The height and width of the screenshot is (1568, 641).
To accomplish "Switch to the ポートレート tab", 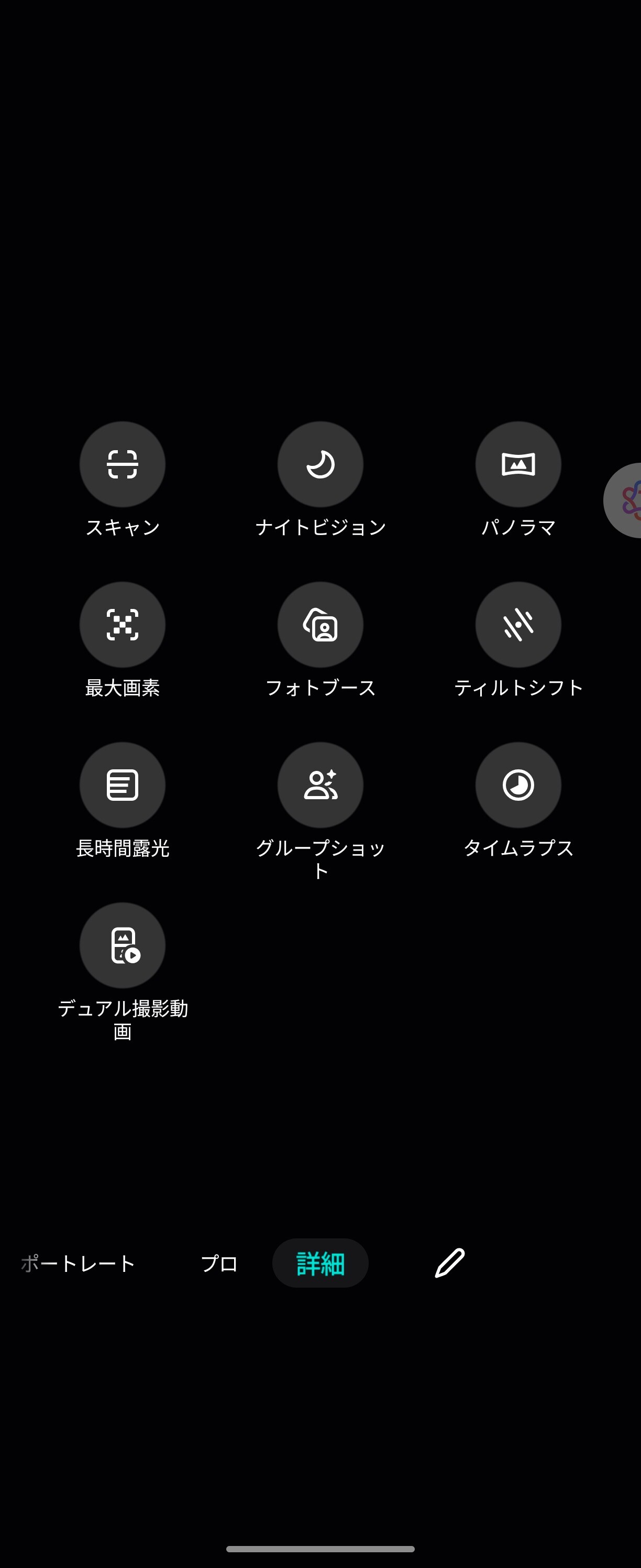I will point(78,1263).
